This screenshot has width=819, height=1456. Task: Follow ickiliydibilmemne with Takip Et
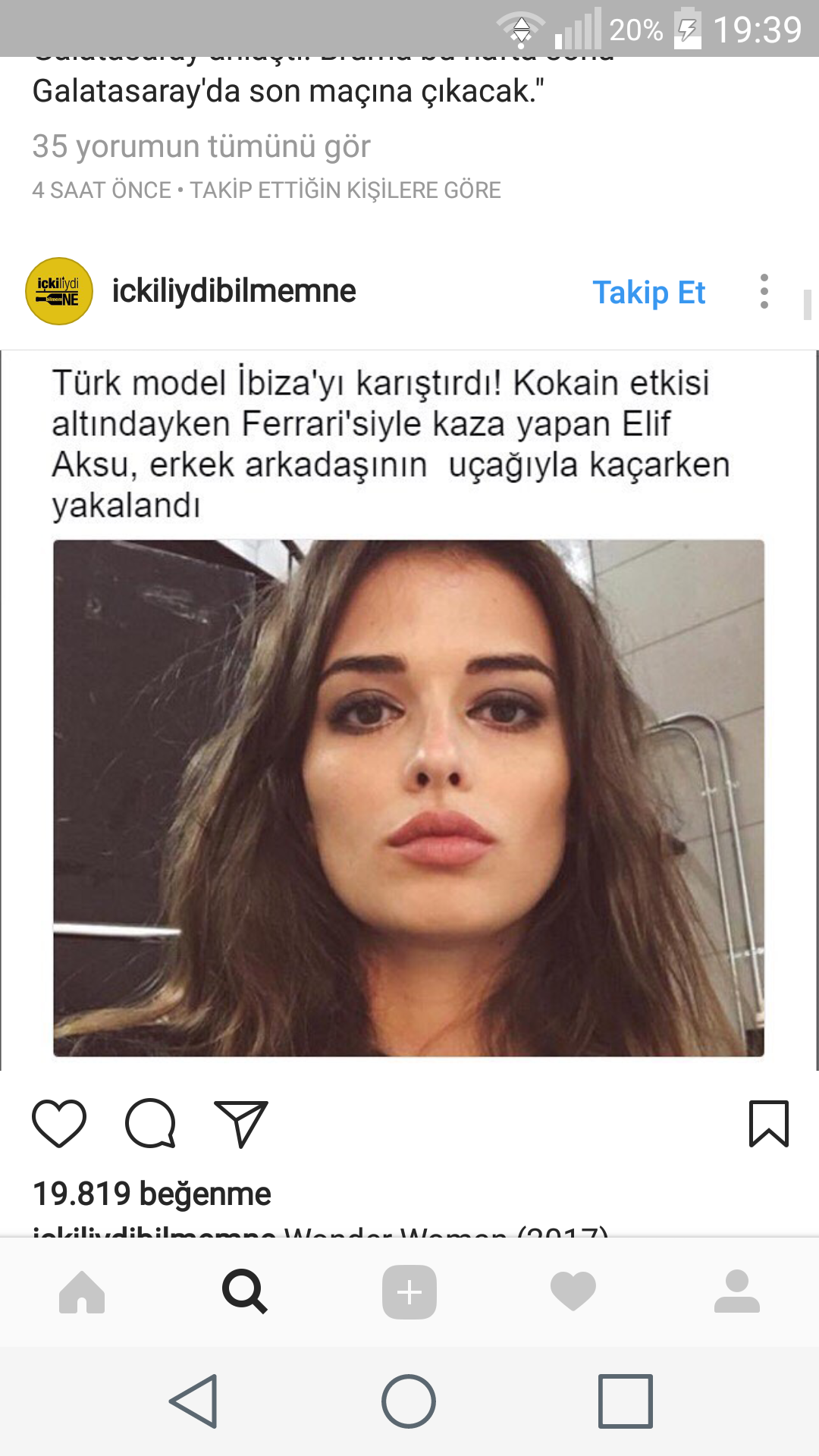(x=649, y=292)
